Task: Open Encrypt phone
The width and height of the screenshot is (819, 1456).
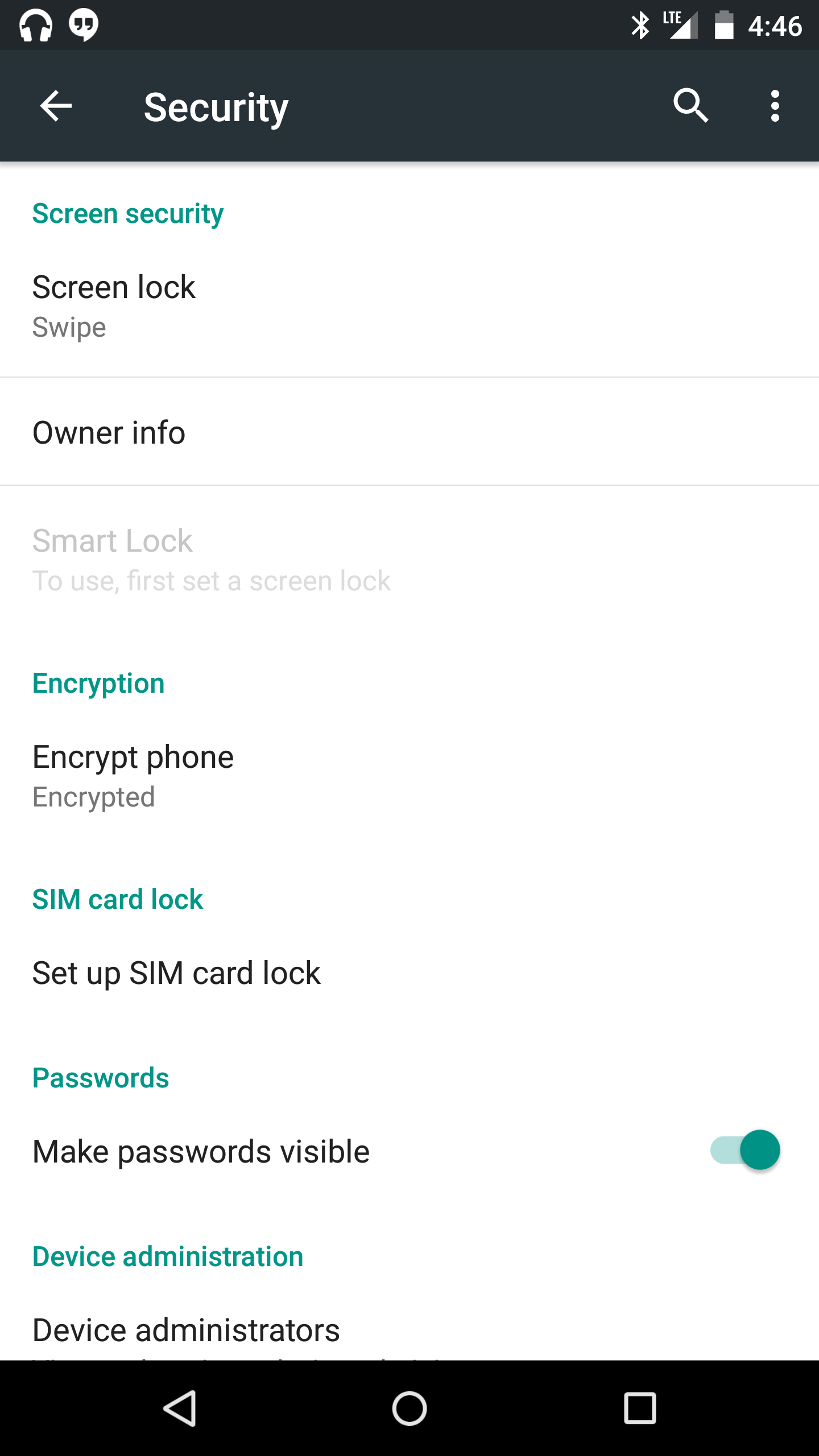Action: 409,776
